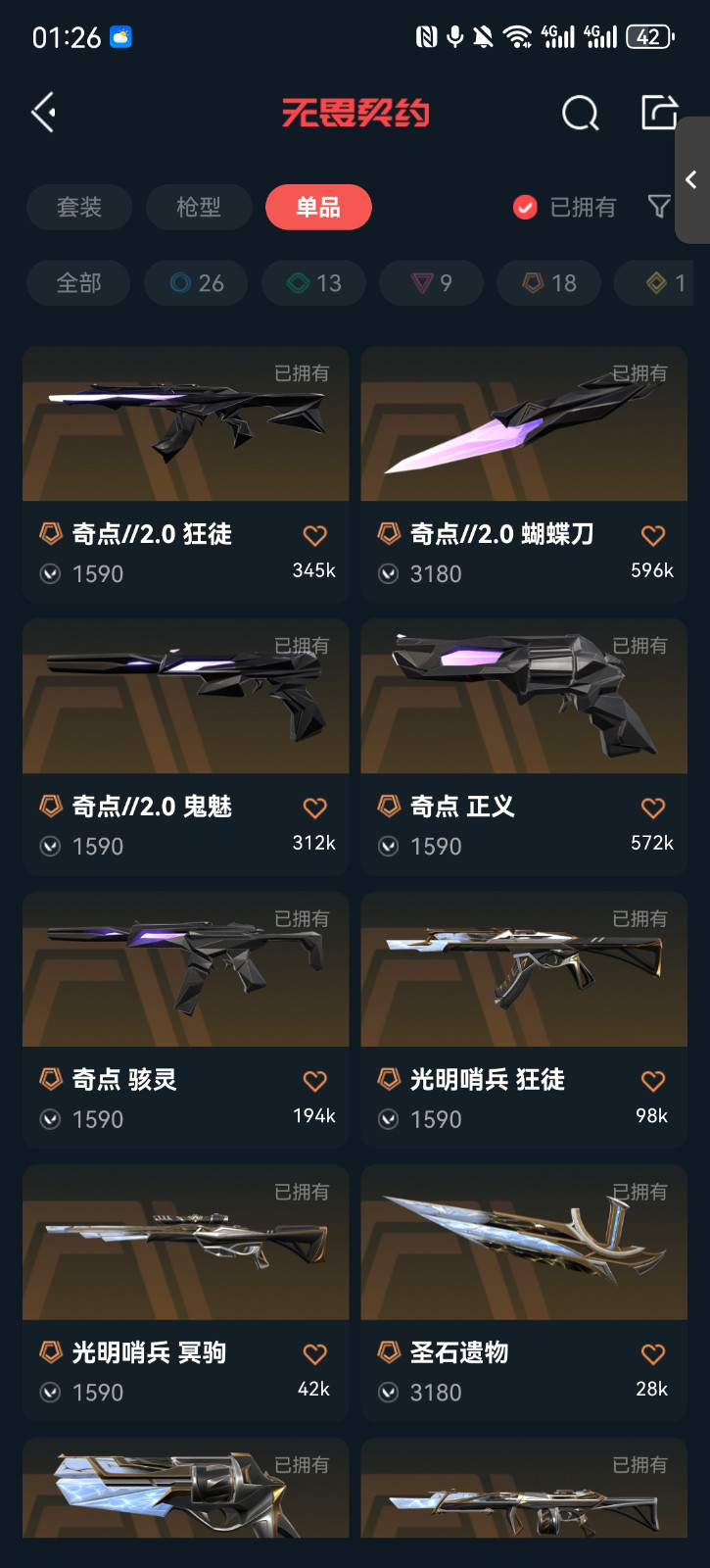Screen dimensions: 710x1568
Task: Filter by the blue tier chip 26
Action: (196, 283)
